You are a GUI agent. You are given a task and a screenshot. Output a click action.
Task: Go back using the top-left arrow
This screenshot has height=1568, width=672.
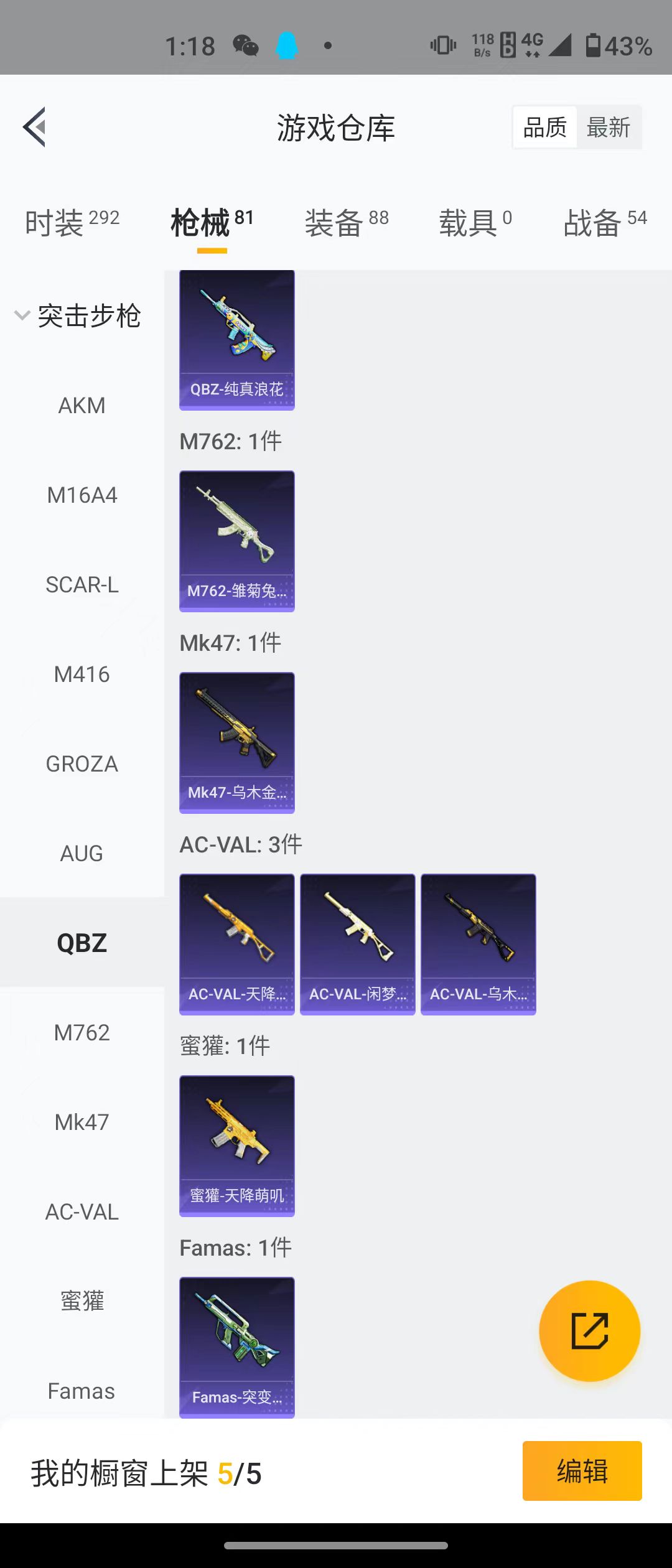pyautogui.click(x=35, y=127)
